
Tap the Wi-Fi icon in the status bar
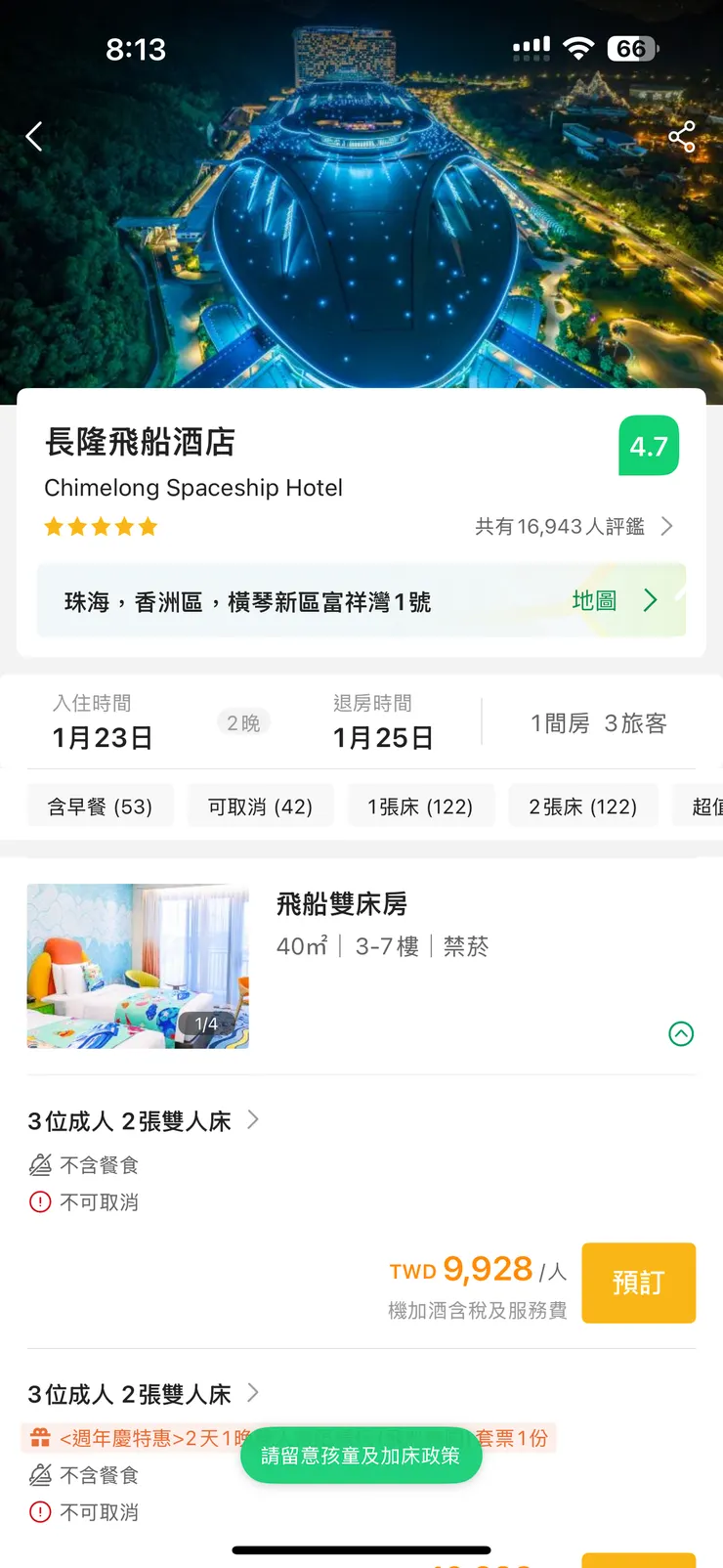pos(578,47)
